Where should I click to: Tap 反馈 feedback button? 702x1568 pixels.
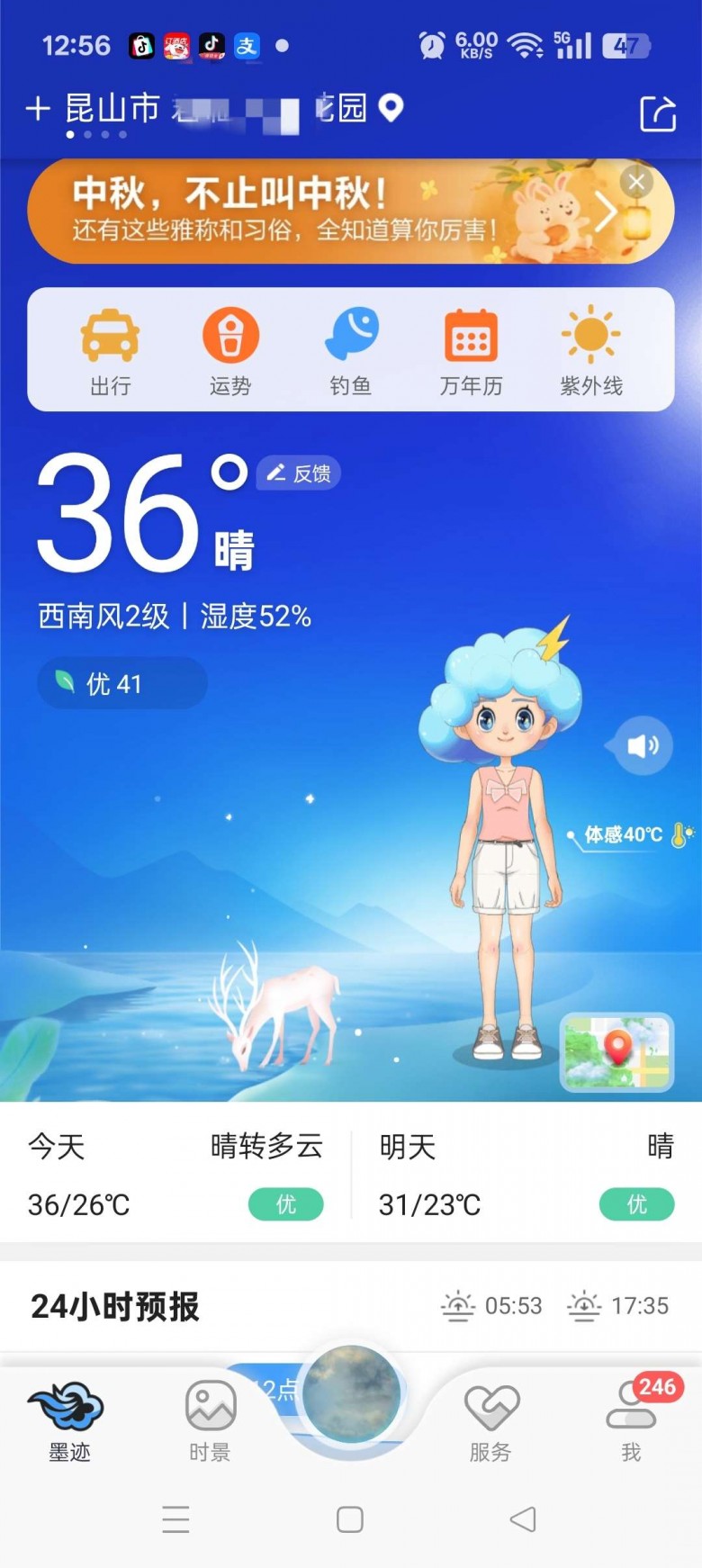(300, 473)
